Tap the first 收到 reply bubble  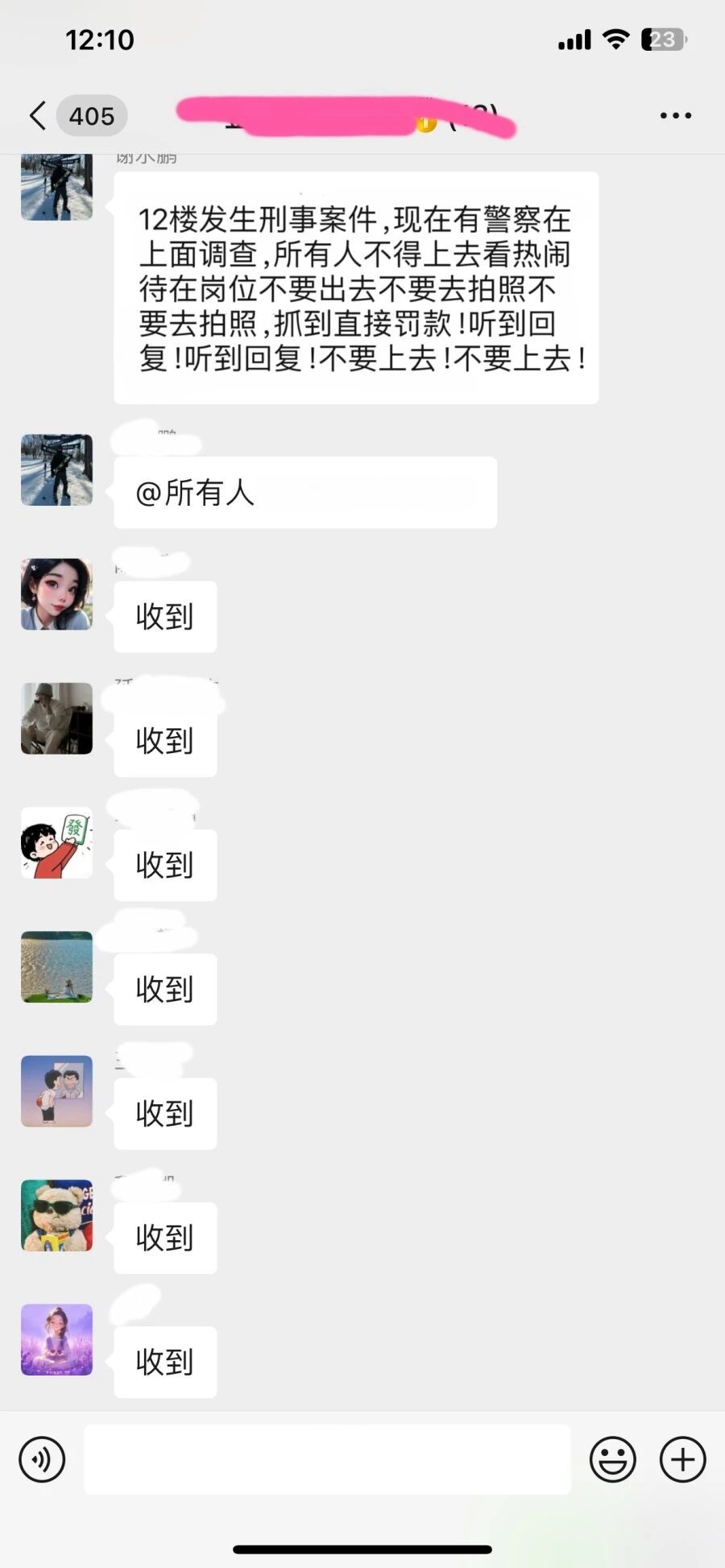pyautogui.click(x=164, y=617)
